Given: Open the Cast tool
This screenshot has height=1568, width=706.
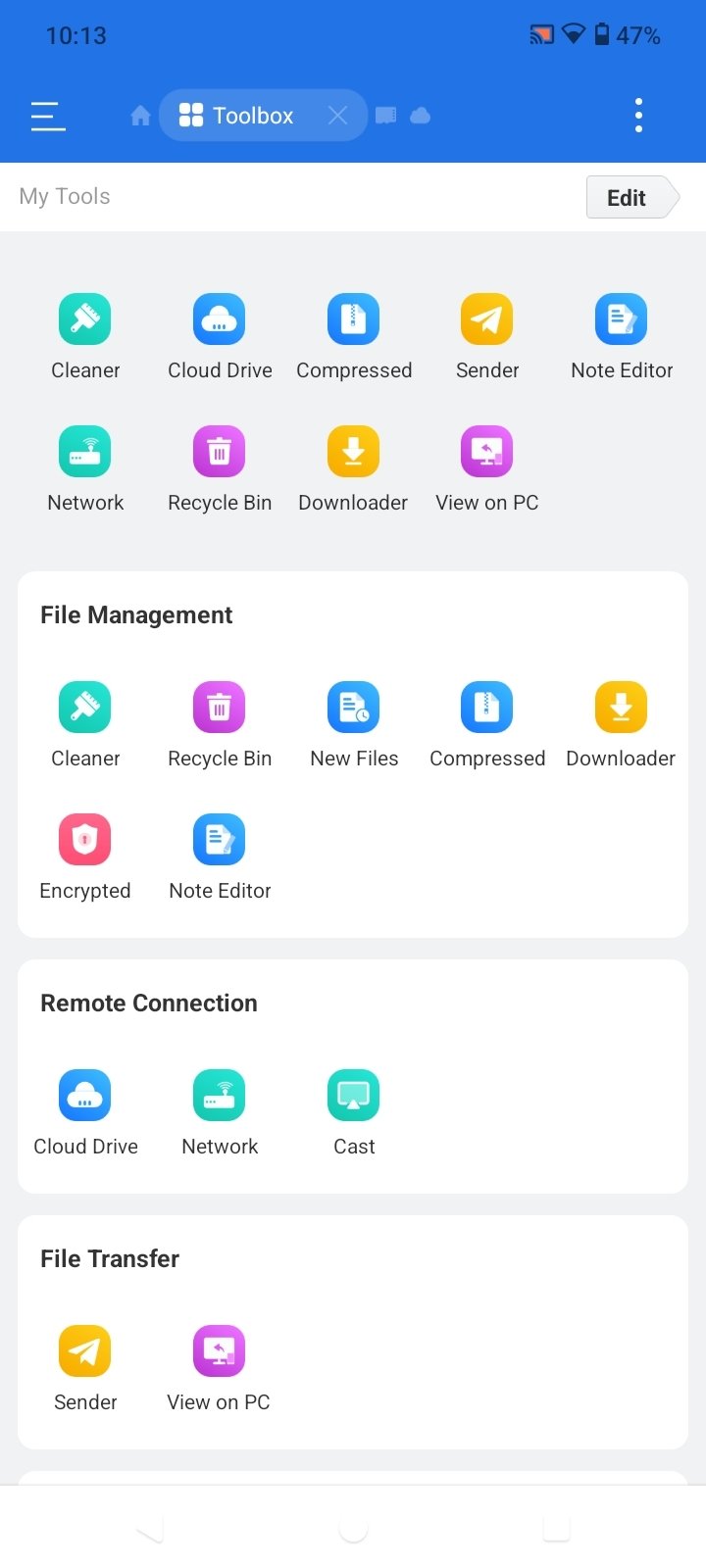Looking at the screenshot, I should [x=354, y=1114].
